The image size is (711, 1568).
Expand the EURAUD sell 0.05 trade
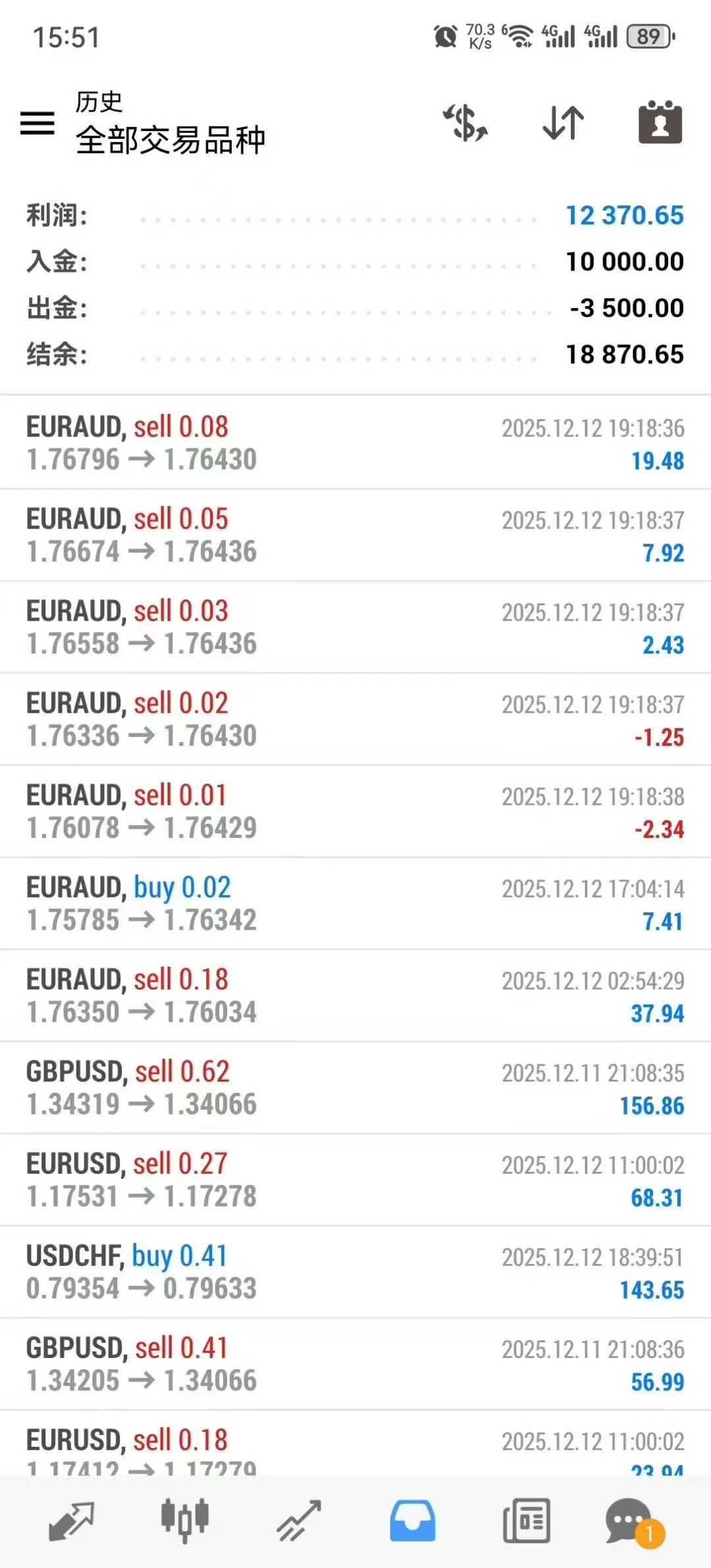pyautogui.click(x=355, y=535)
